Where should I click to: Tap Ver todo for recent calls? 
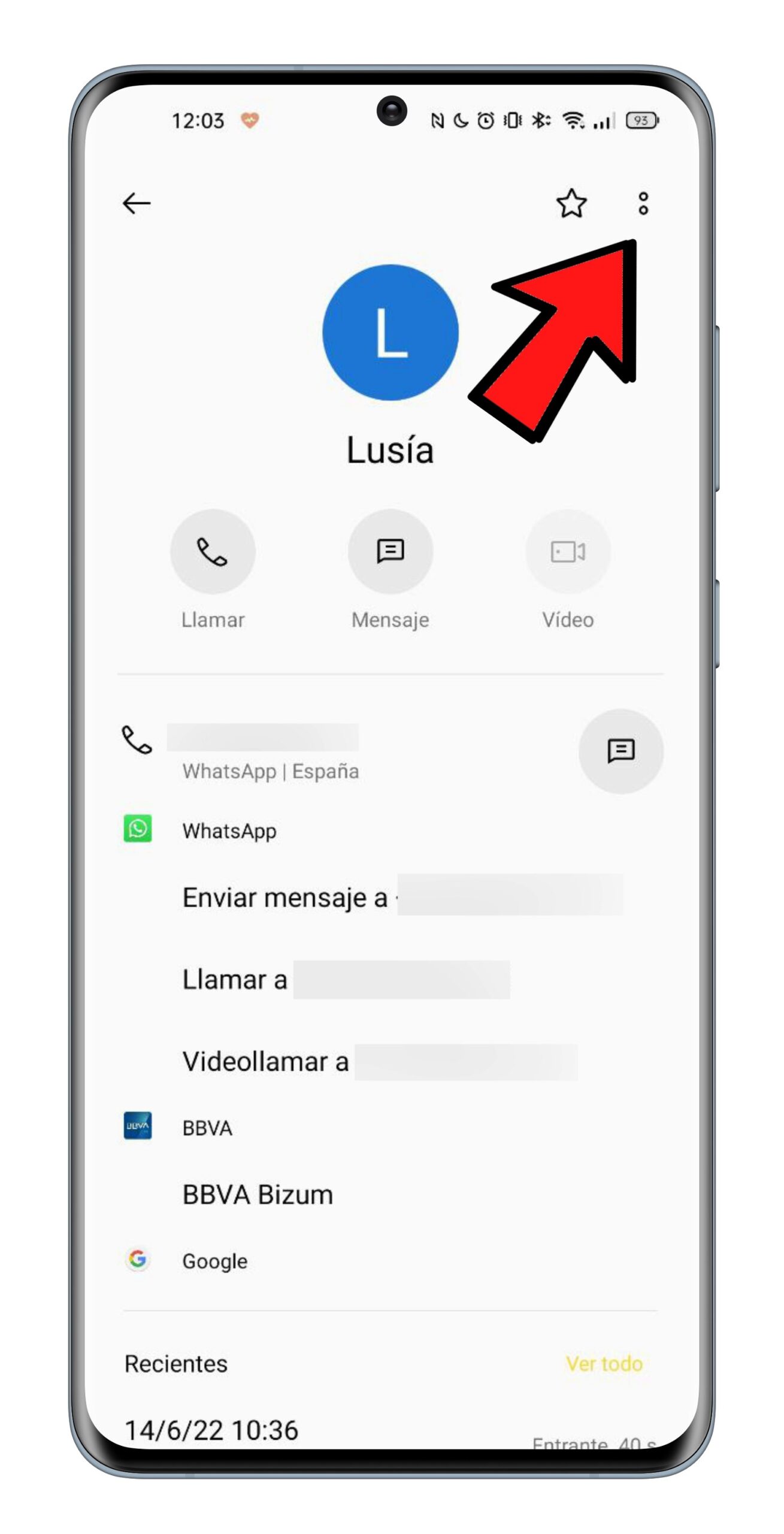tap(604, 1363)
